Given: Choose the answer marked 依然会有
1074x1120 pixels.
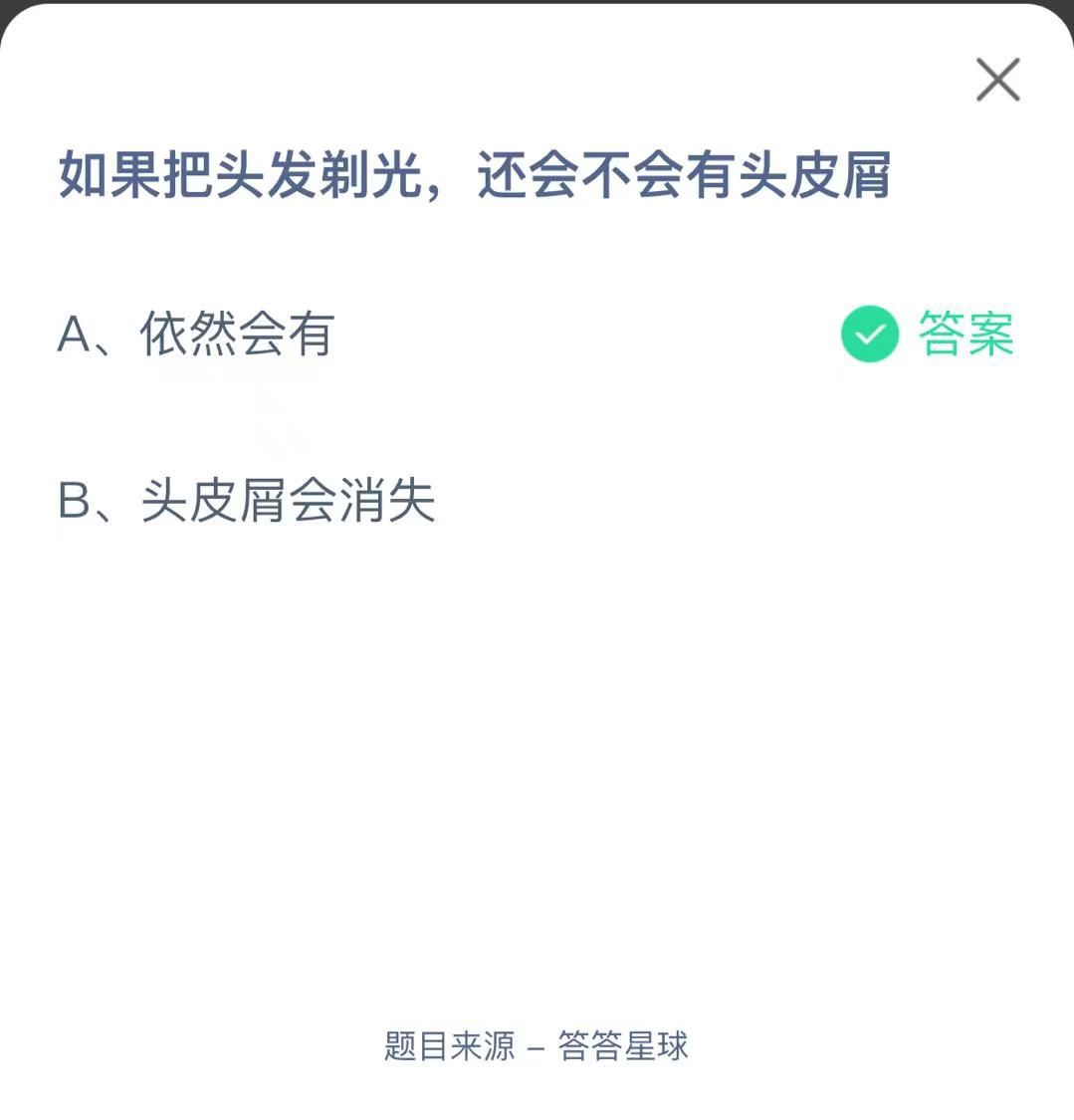Looking at the screenshot, I should [235, 336].
